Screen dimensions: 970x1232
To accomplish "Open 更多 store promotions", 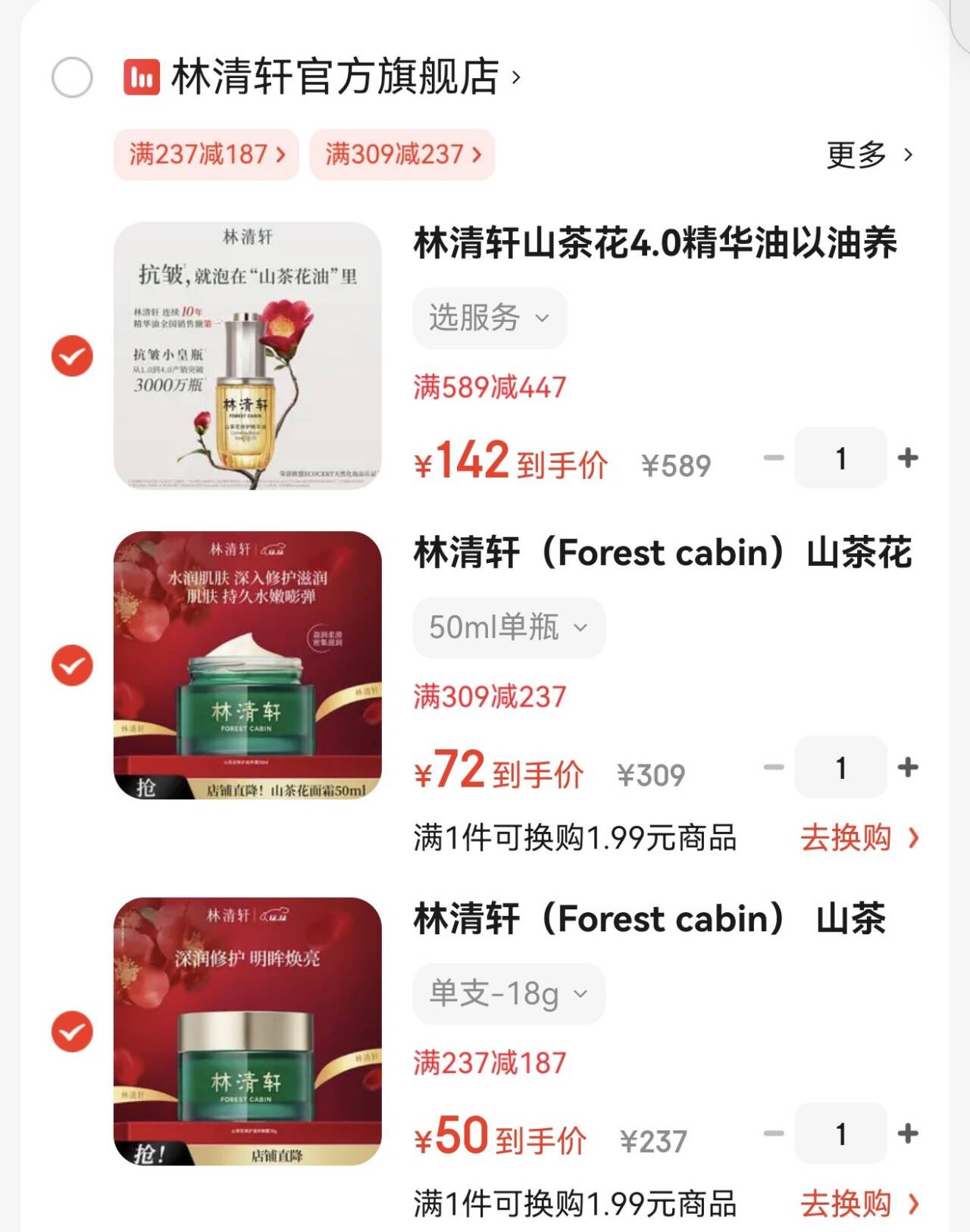I will point(868,155).
